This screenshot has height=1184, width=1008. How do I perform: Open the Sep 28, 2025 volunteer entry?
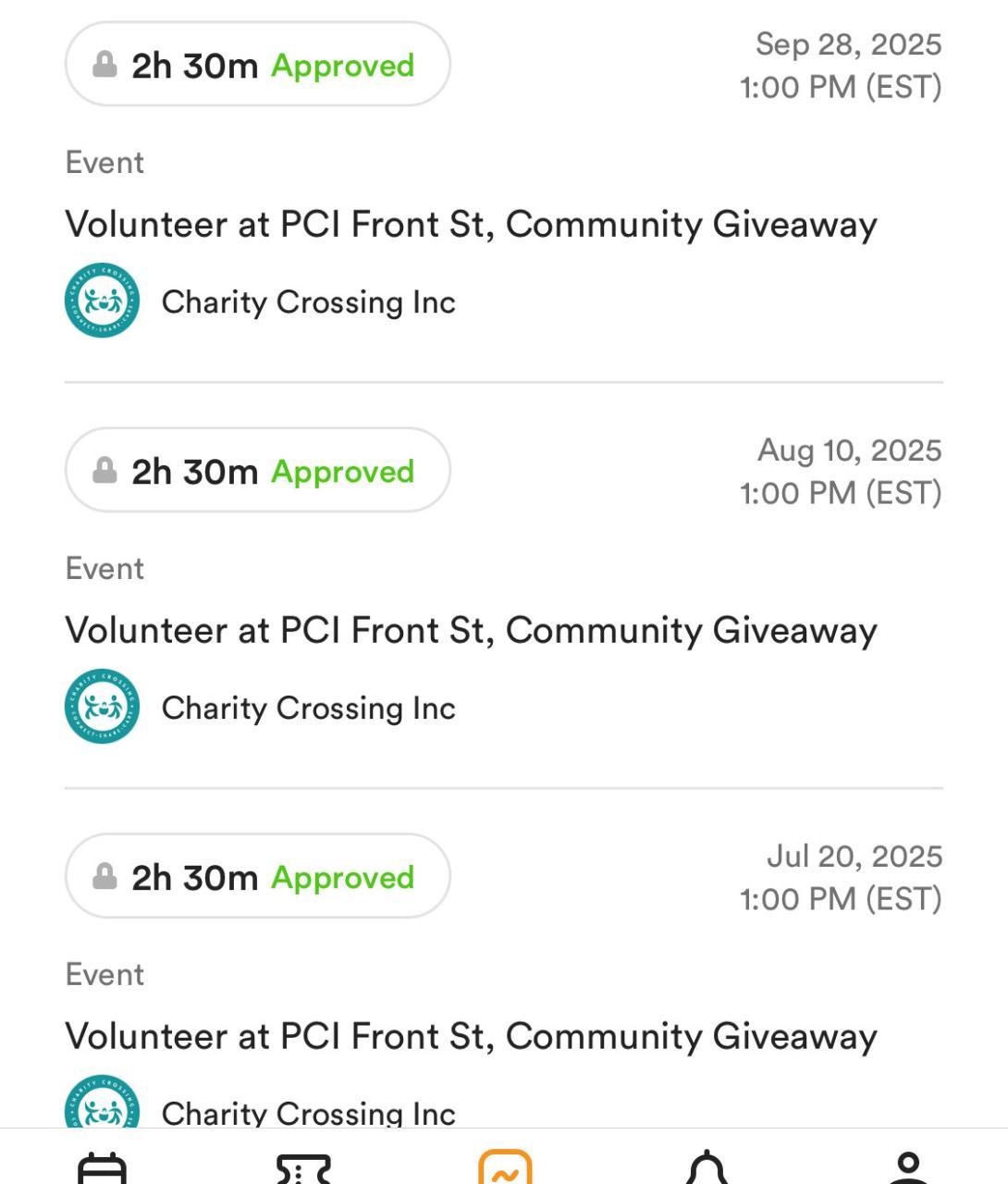(x=471, y=225)
